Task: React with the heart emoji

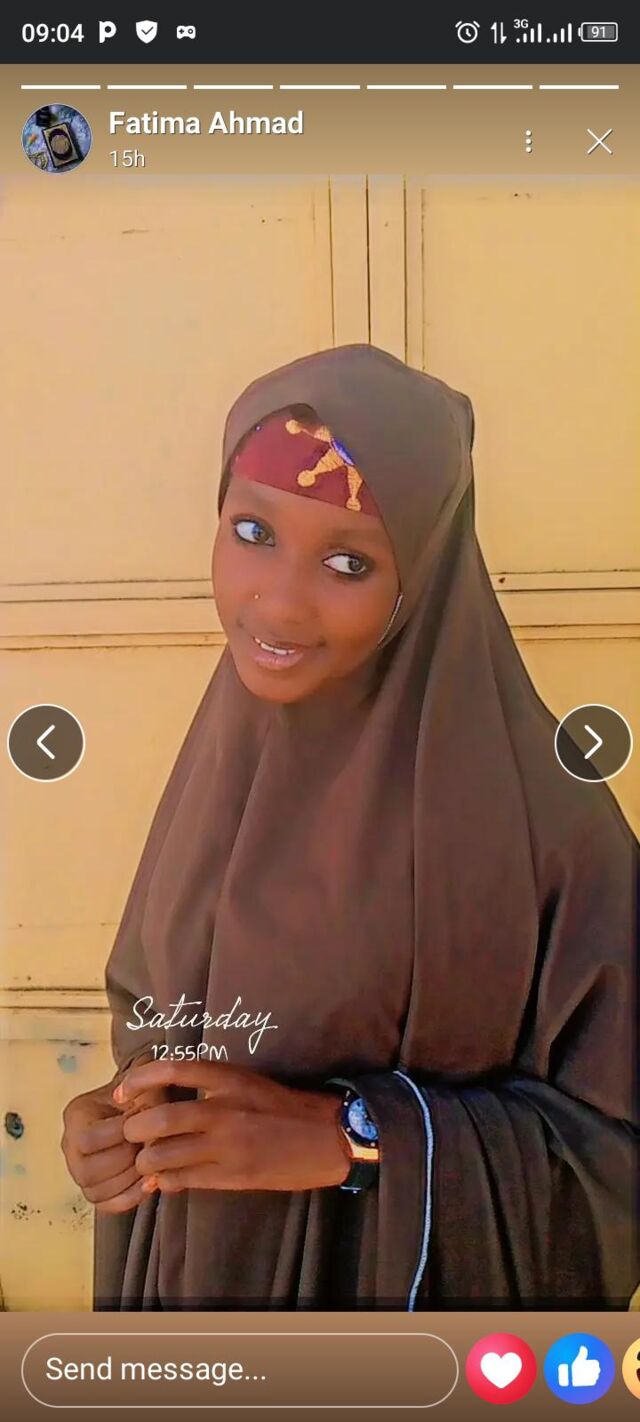Action: (x=501, y=1369)
